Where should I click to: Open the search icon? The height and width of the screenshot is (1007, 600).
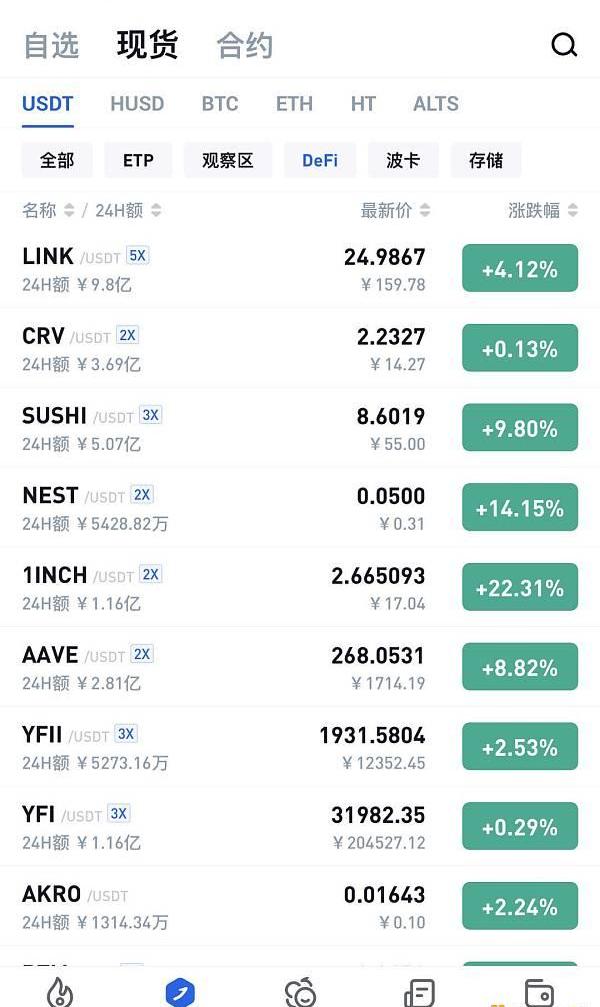pyautogui.click(x=564, y=45)
